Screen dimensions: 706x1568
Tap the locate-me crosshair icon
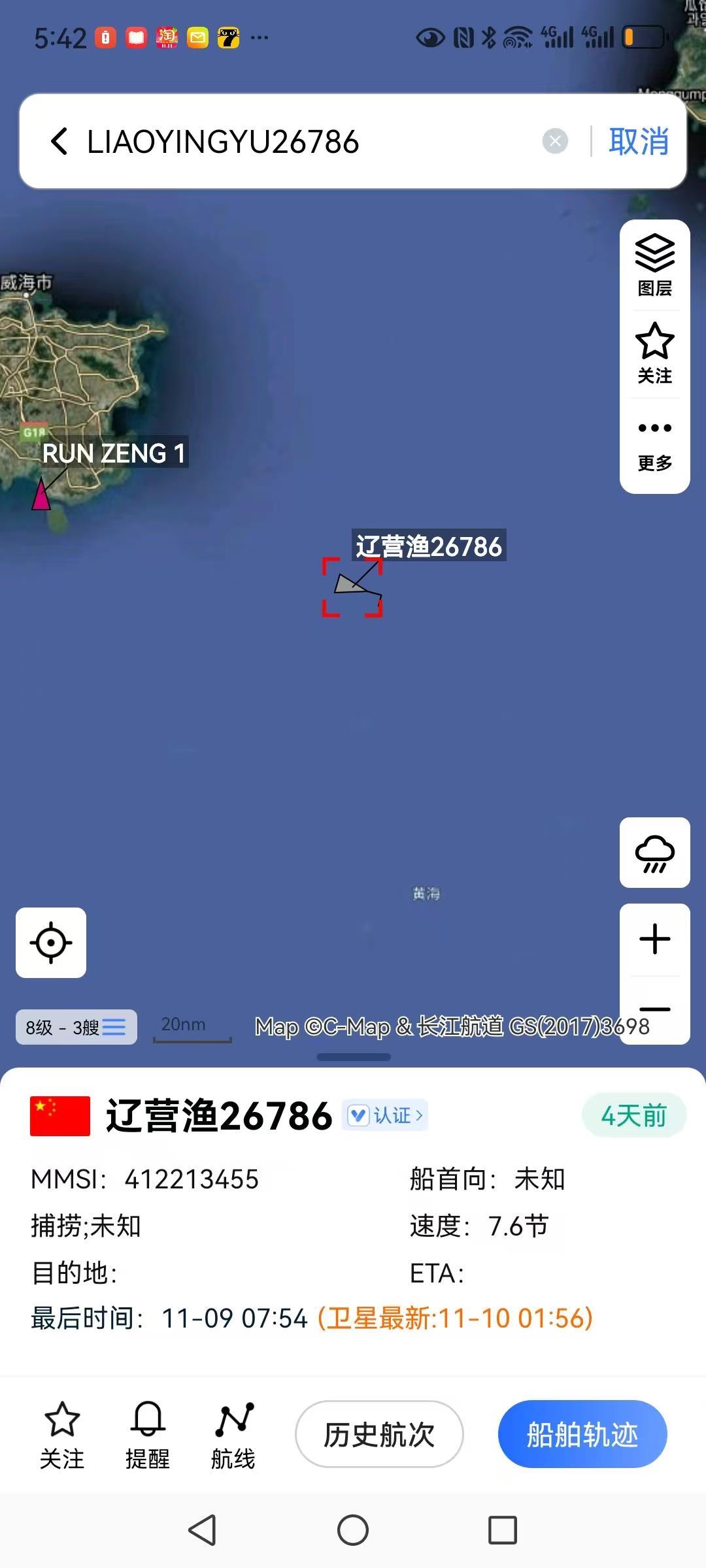[50, 943]
